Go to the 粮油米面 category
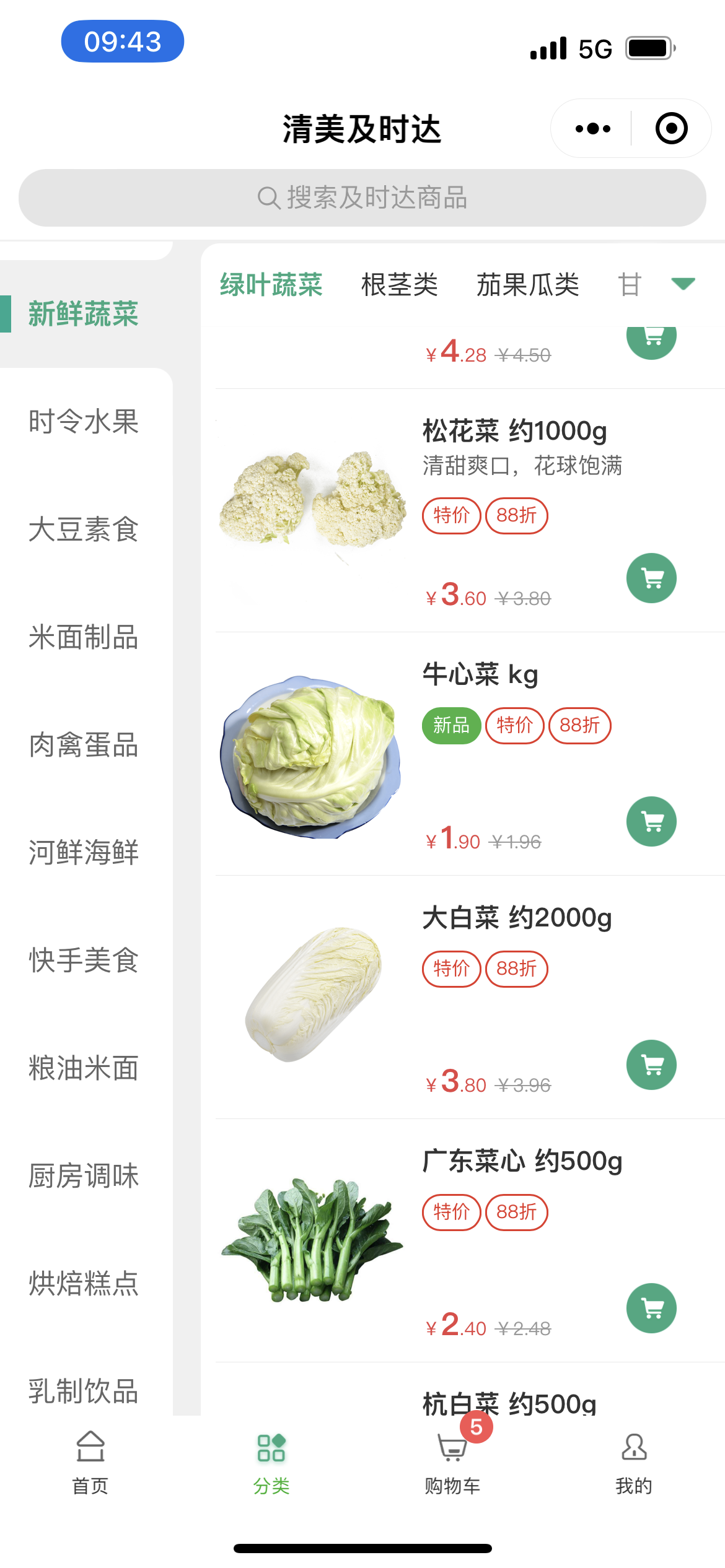725x1568 pixels. click(84, 1068)
